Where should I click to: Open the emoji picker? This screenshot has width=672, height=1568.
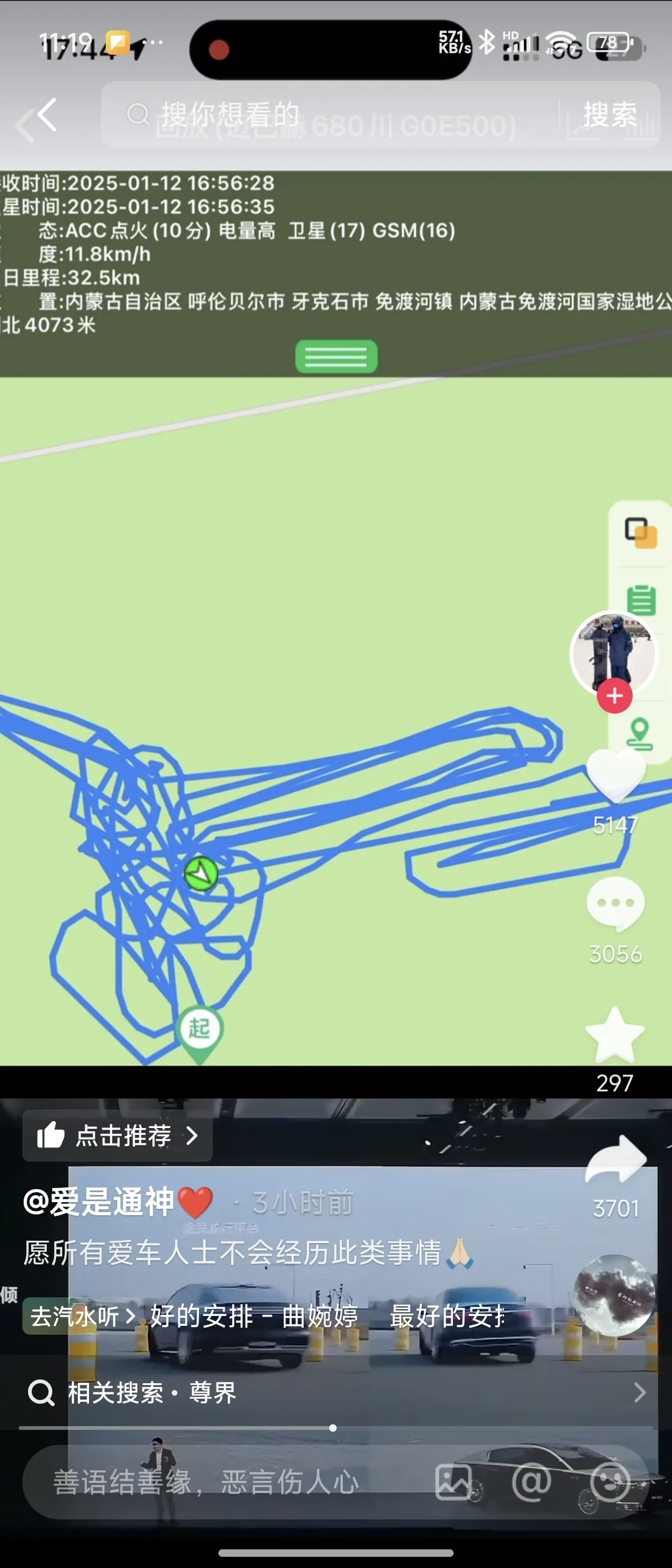pyautogui.click(x=609, y=1482)
